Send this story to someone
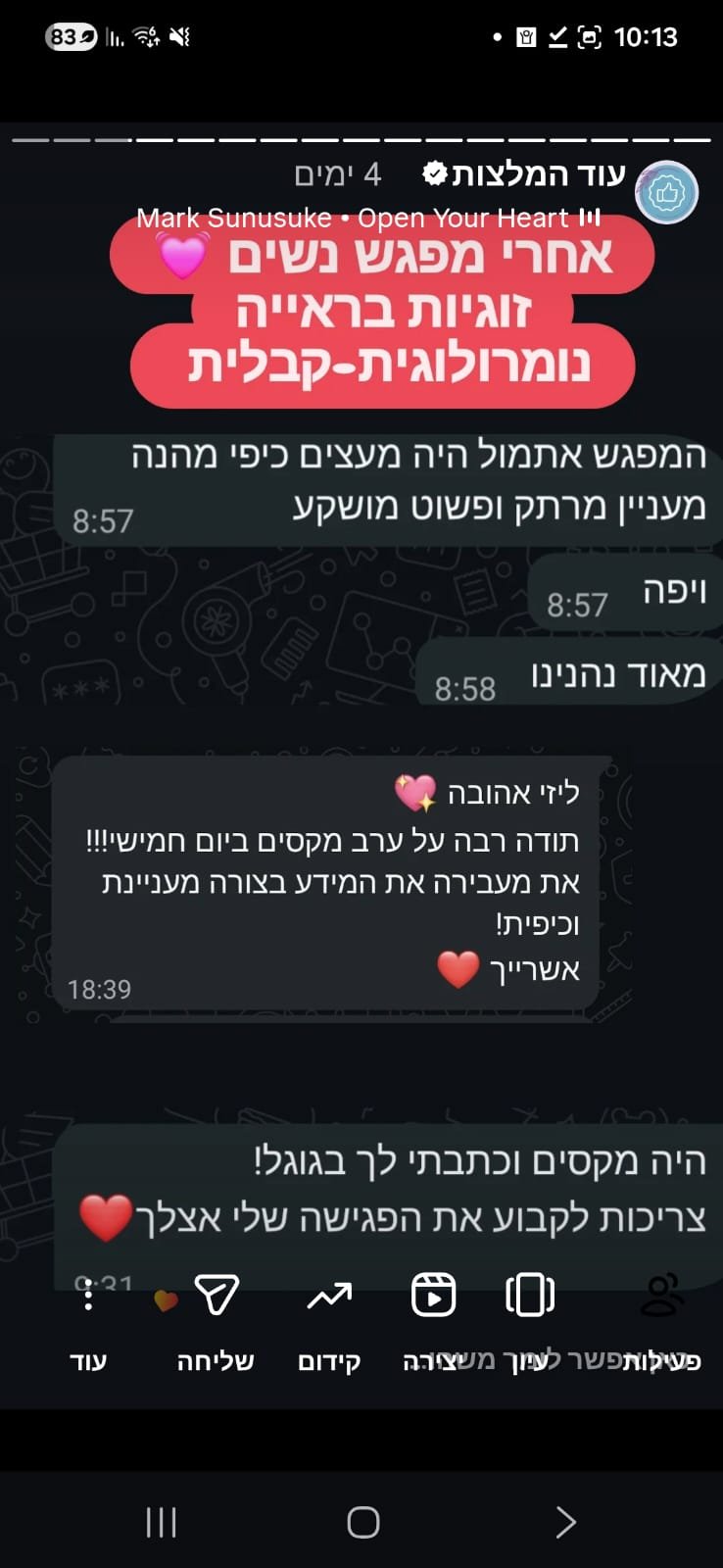The image size is (723, 1568). [x=217, y=1318]
